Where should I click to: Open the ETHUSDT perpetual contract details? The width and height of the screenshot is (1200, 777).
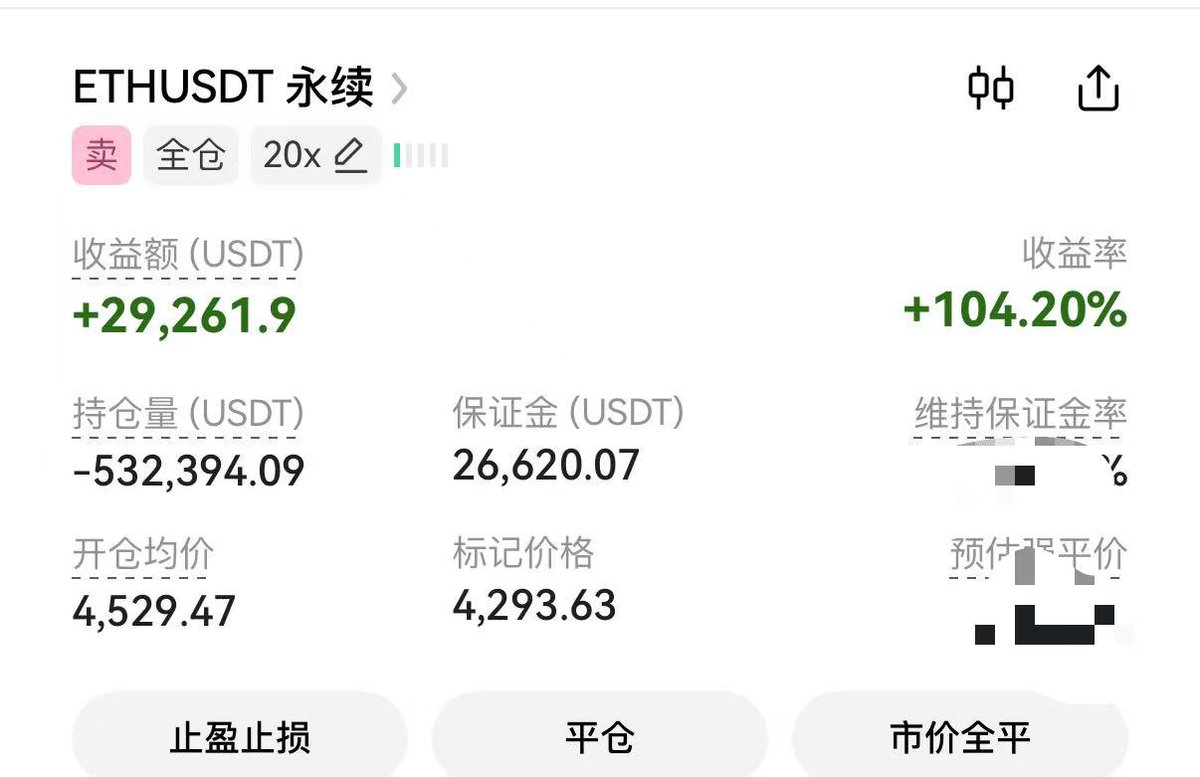240,88
